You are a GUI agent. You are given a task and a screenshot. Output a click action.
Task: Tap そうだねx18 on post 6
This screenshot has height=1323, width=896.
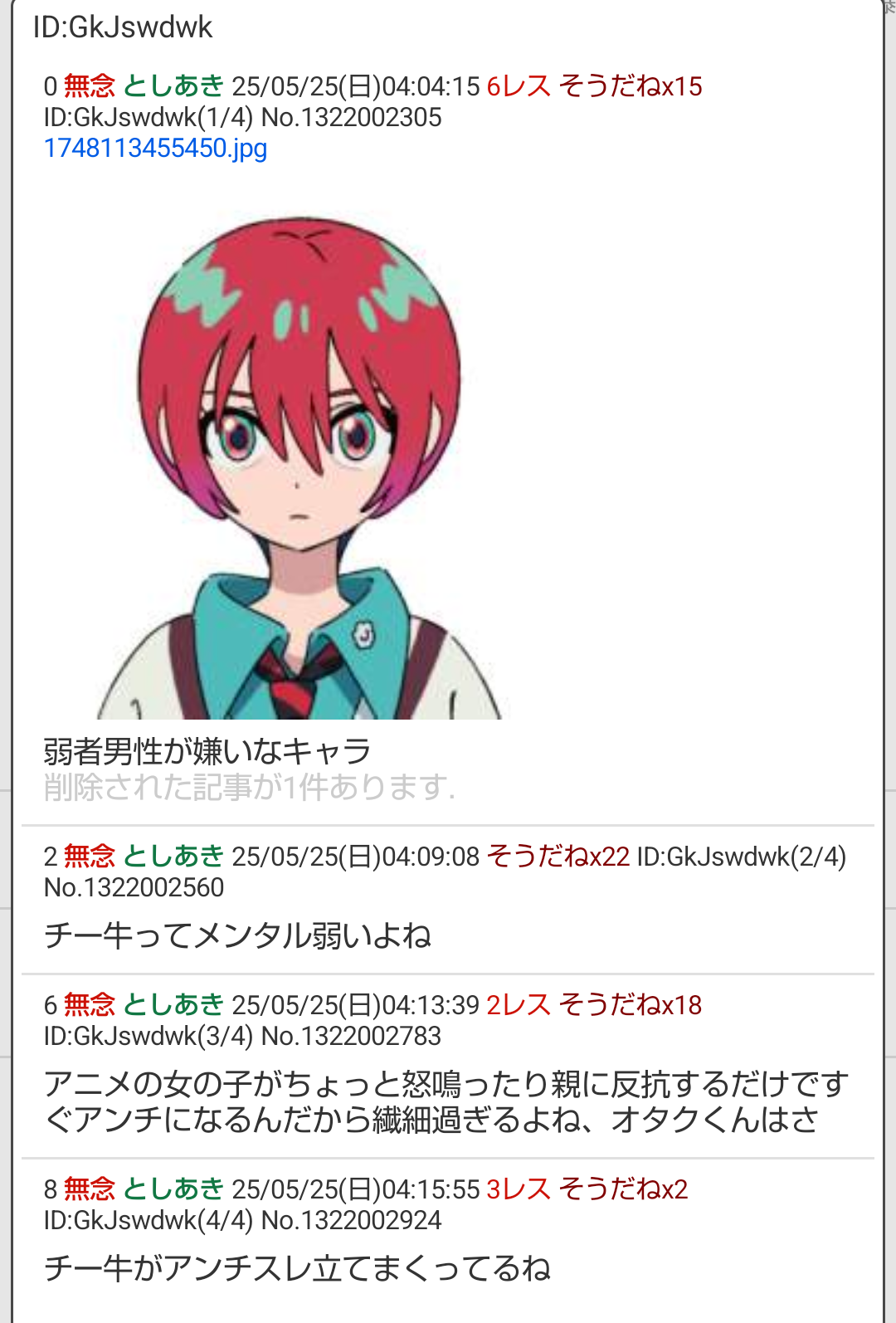coord(631,1005)
